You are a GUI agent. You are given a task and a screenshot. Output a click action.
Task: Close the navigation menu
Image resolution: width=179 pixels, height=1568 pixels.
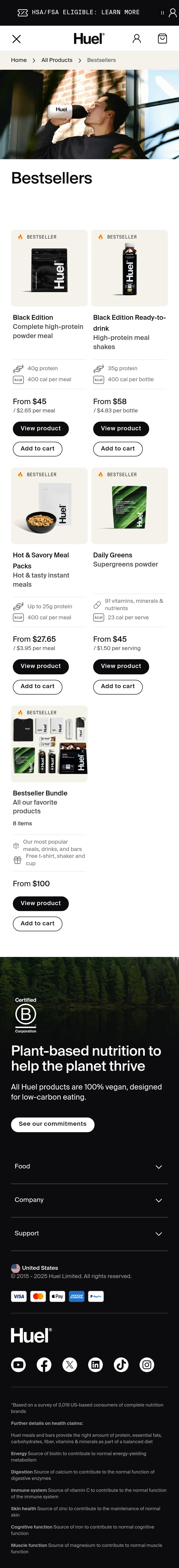(x=17, y=39)
